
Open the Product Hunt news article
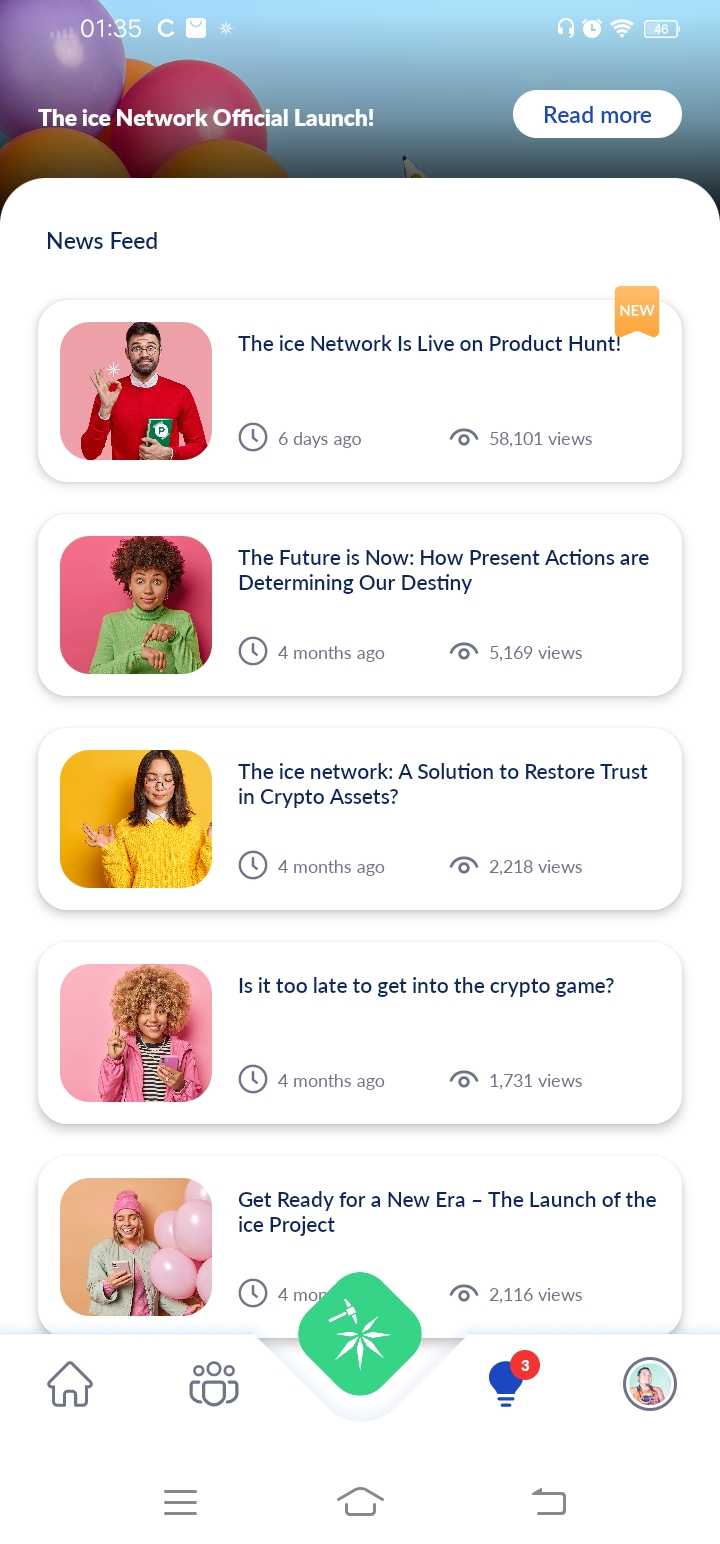(x=429, y=344)
